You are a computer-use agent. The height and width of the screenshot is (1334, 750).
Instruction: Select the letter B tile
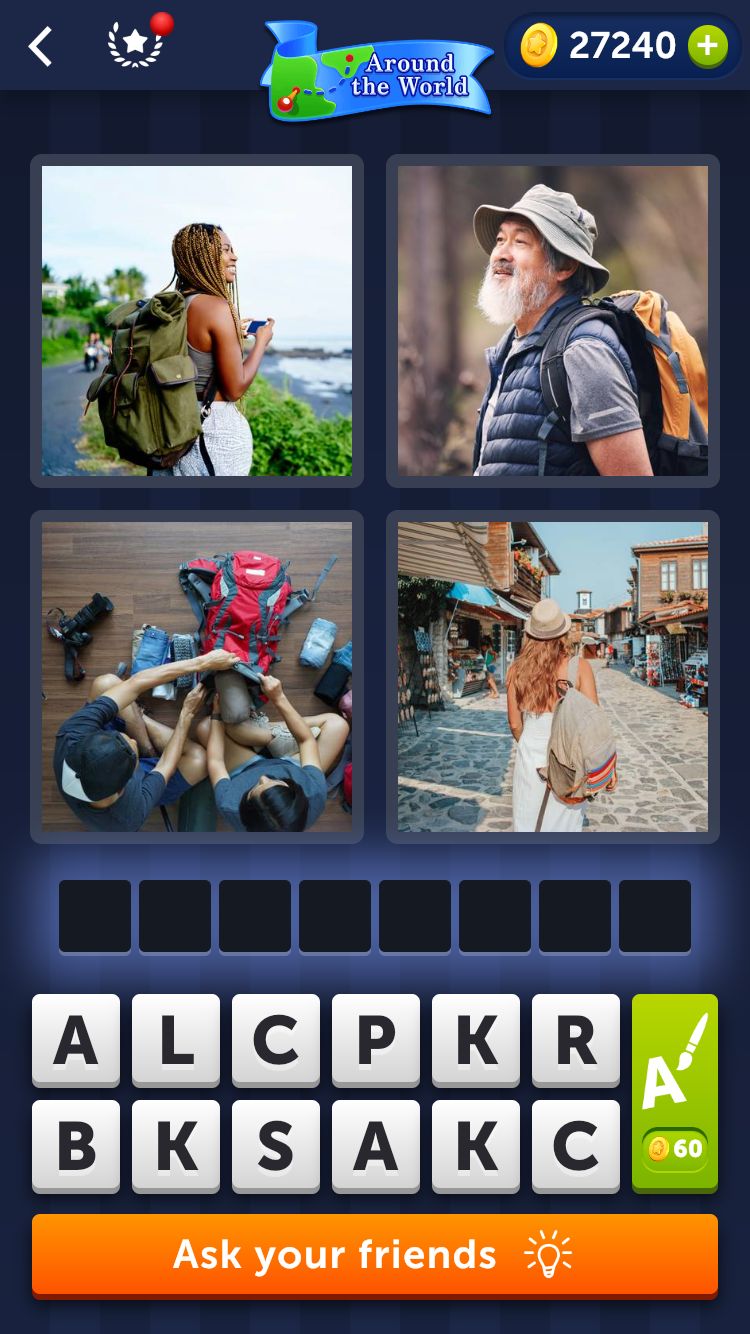click(76, 1147)
